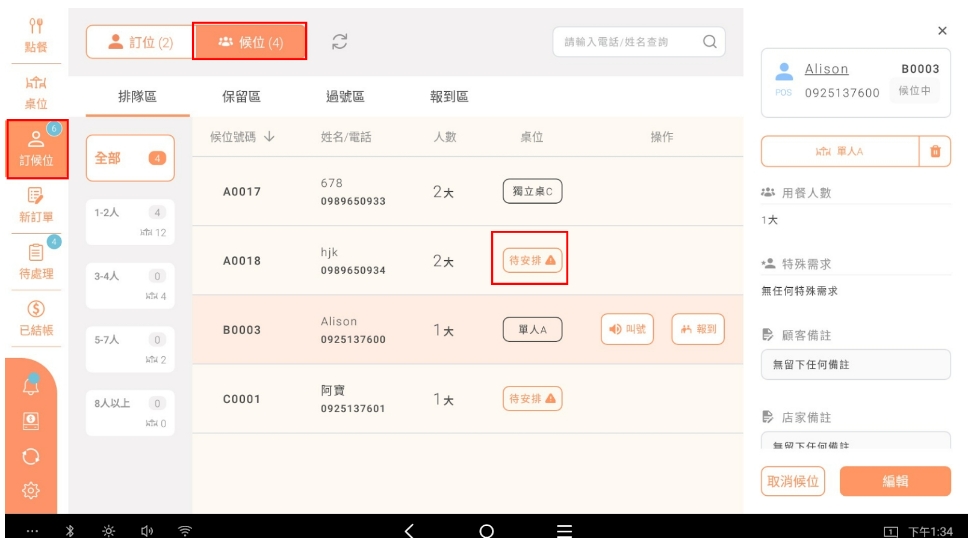The height and width of the screenshot is (538, 970).
Task: Filter the queue by 3-4人
Action: pyautogui.click(x=130, y=285)
